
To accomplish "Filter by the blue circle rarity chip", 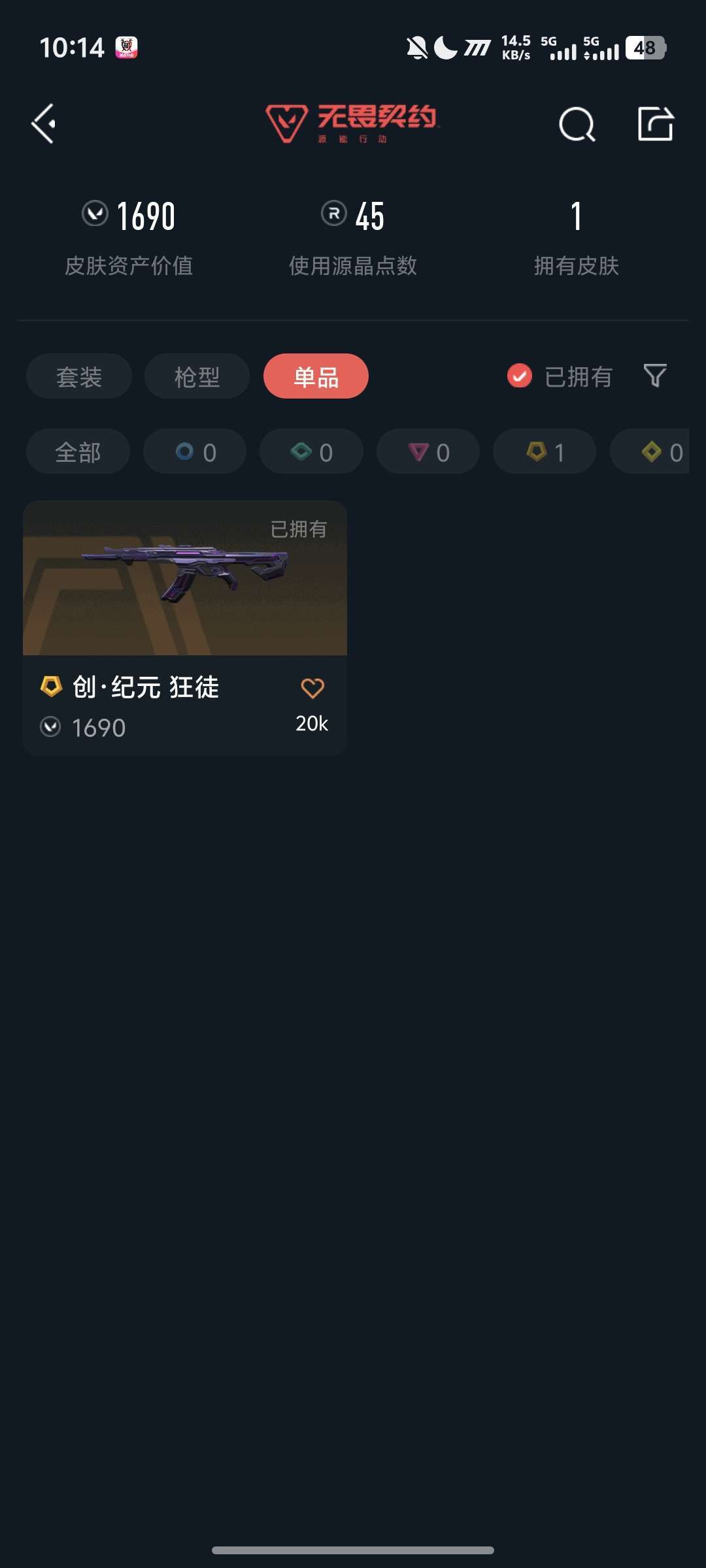I will point(195,451).
